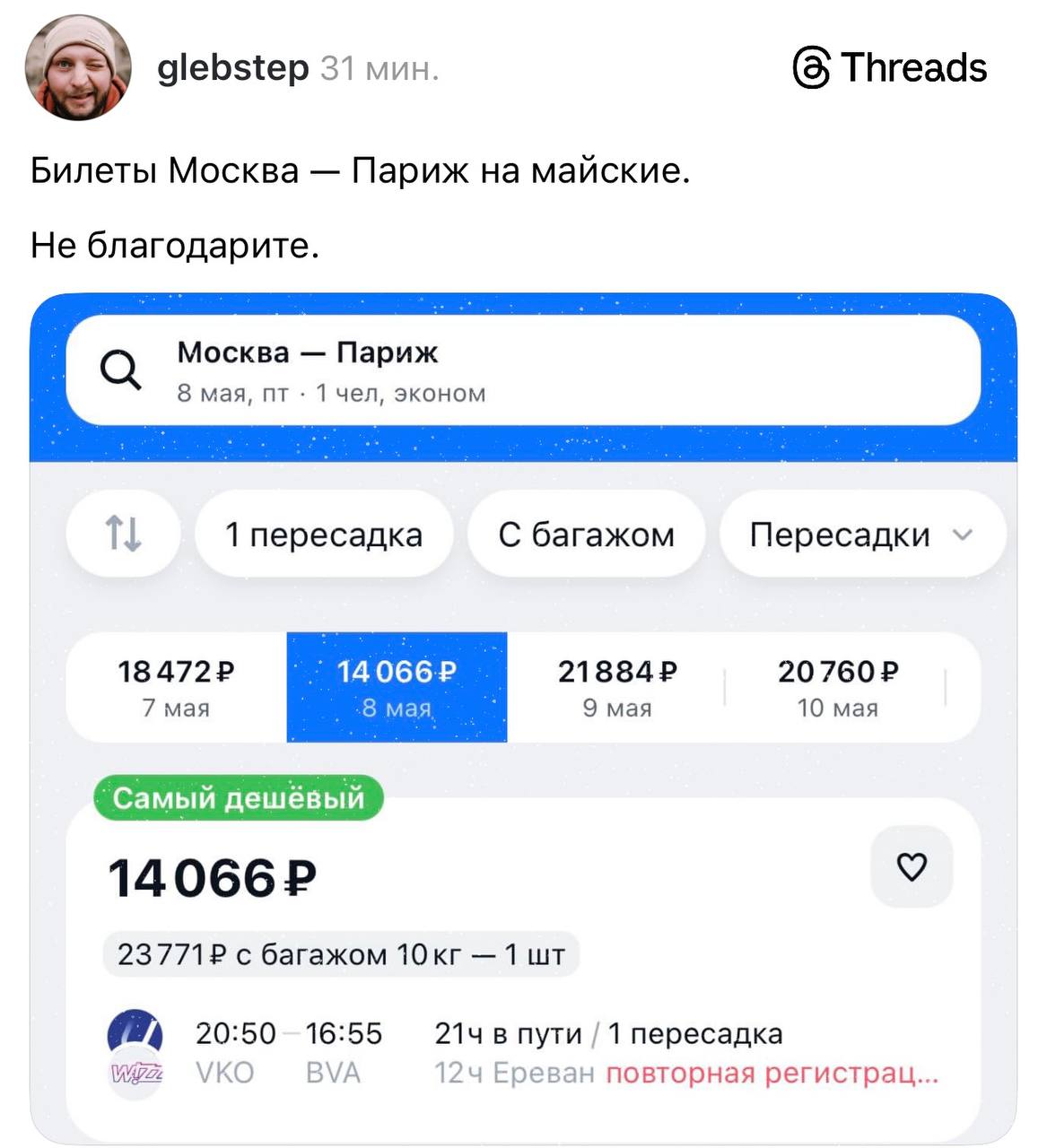
Task: Click '8 мая, пт · 1 чел, эконом' to change dates
Action: [331, 392]
